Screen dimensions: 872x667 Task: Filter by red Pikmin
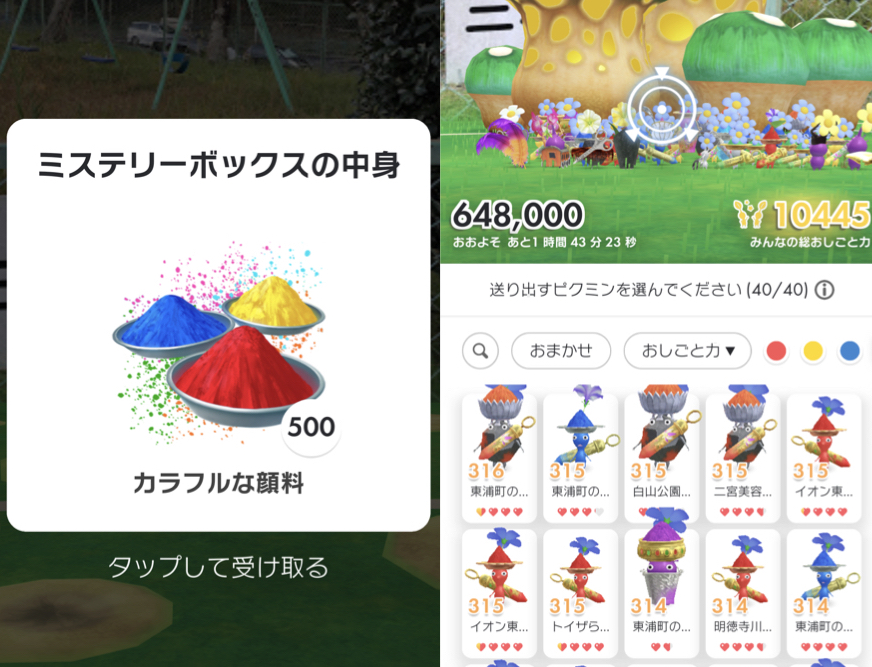[776, 351]
